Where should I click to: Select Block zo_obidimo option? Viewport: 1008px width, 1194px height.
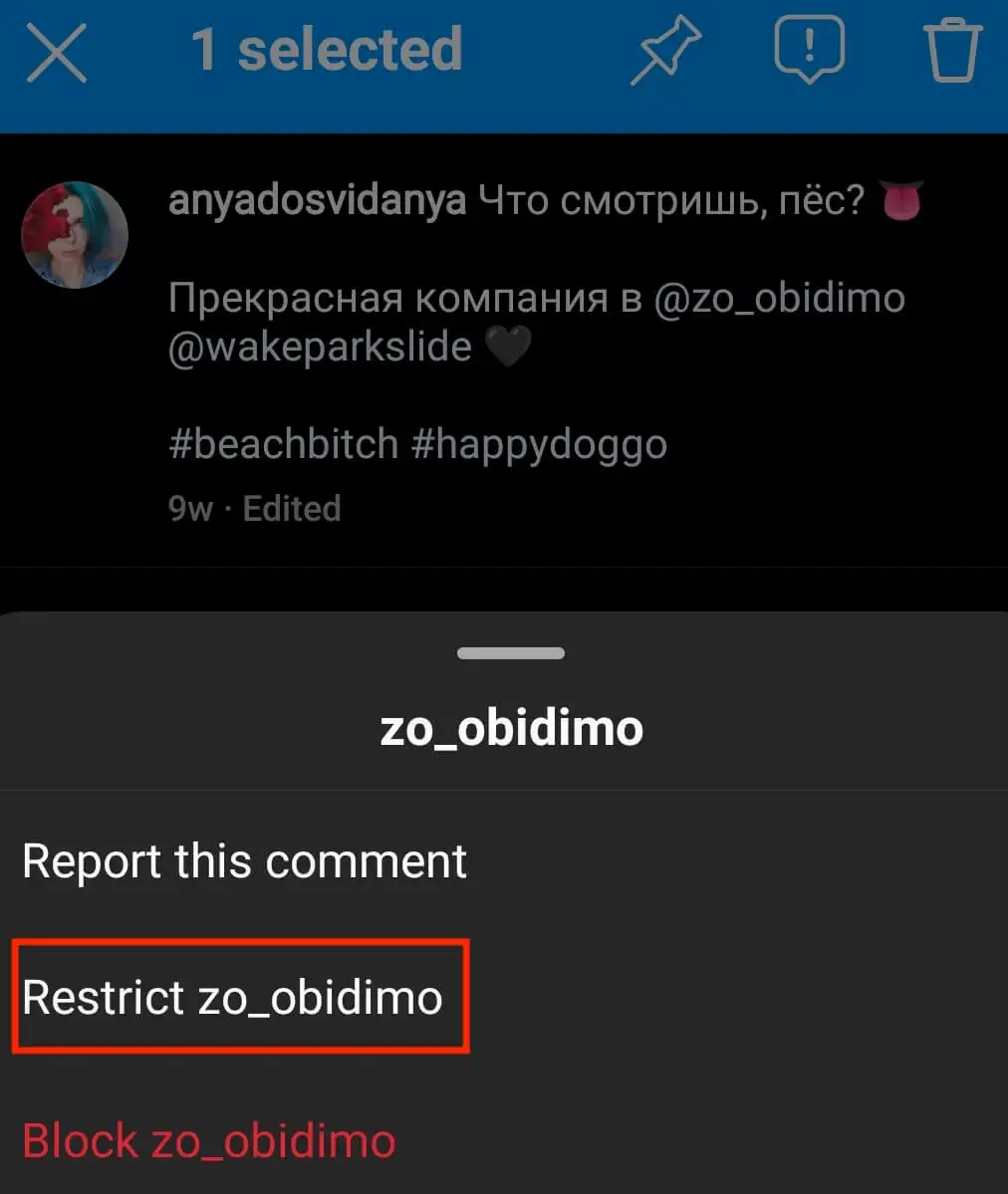tap(209, 1141)
